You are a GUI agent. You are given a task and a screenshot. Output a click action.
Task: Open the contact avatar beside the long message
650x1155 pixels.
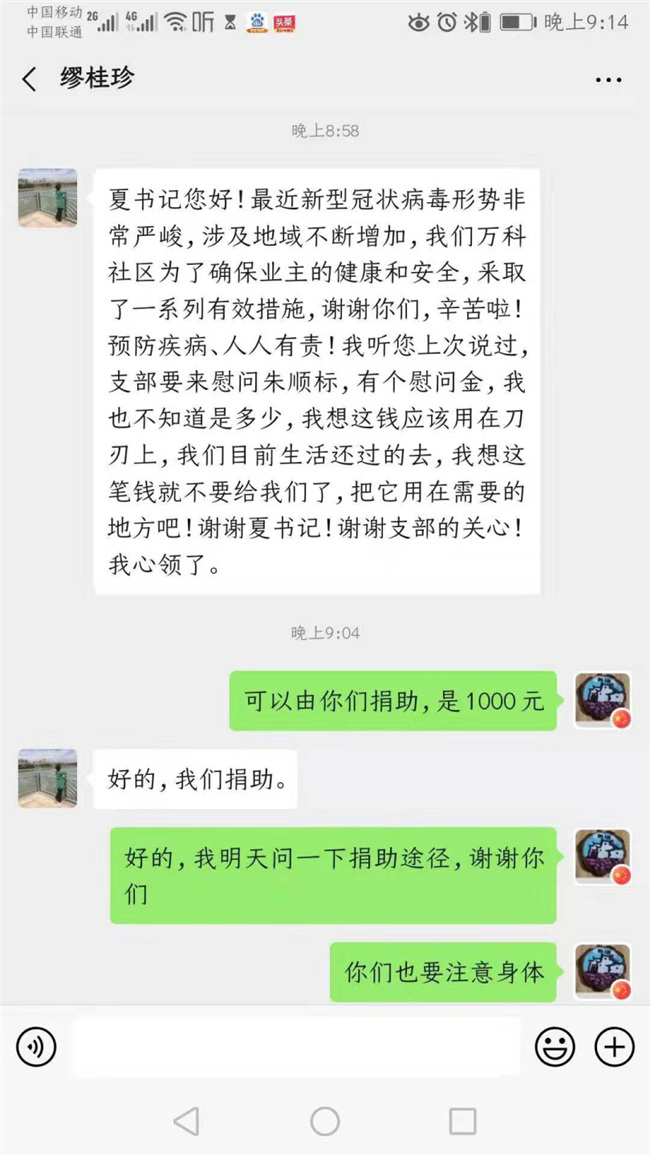click(47, 197)
